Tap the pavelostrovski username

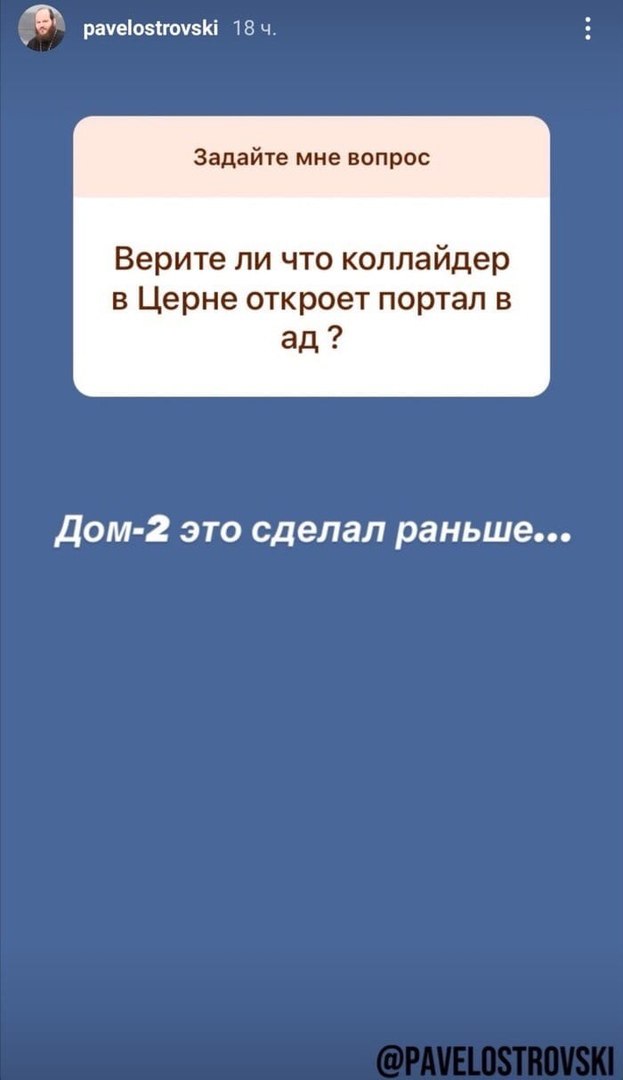151,29
